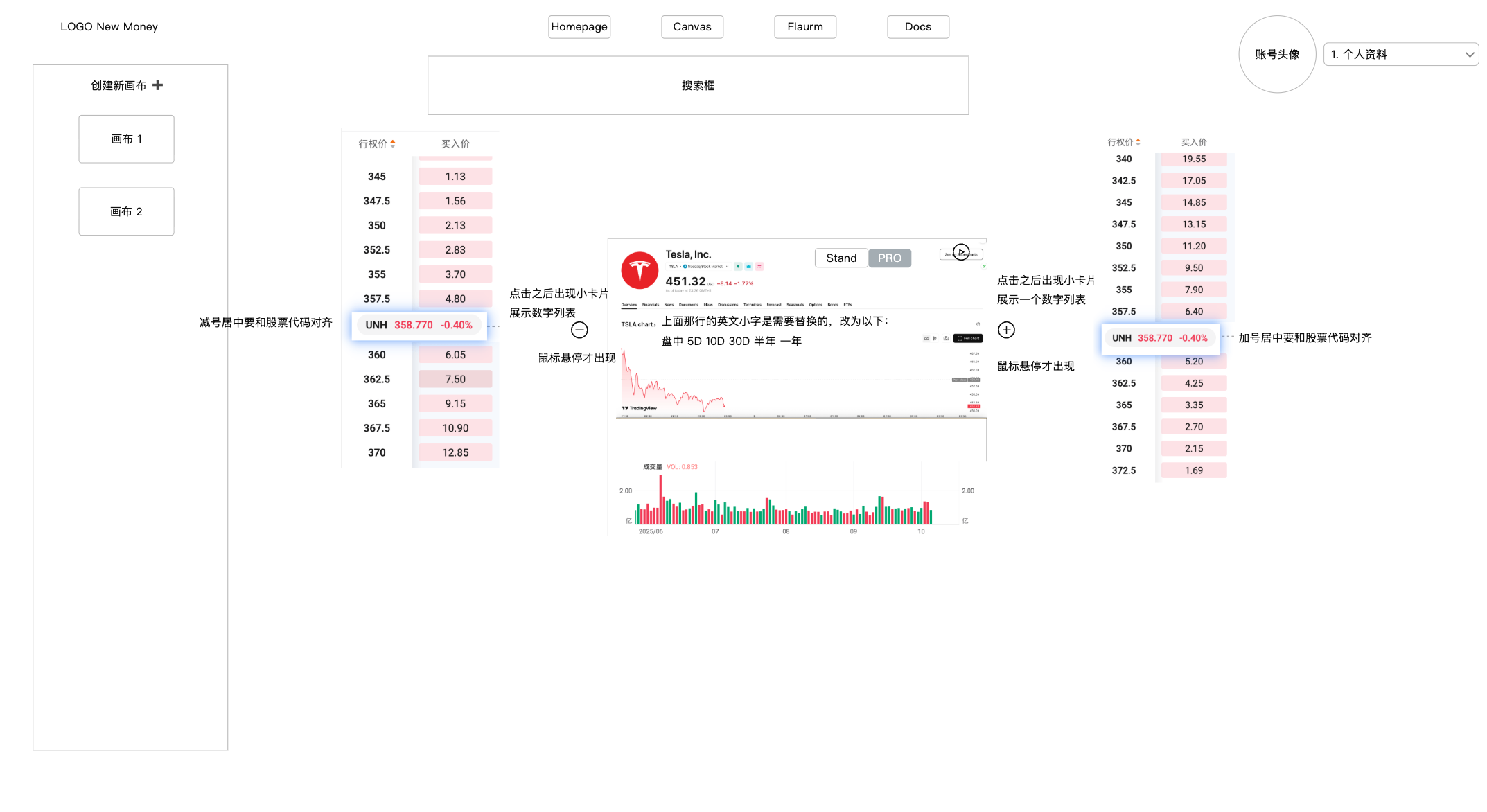The height and width of the screenshot is (812, 1487).
Task: Focus the 搜索框 search field
Action: coord(698,85)
